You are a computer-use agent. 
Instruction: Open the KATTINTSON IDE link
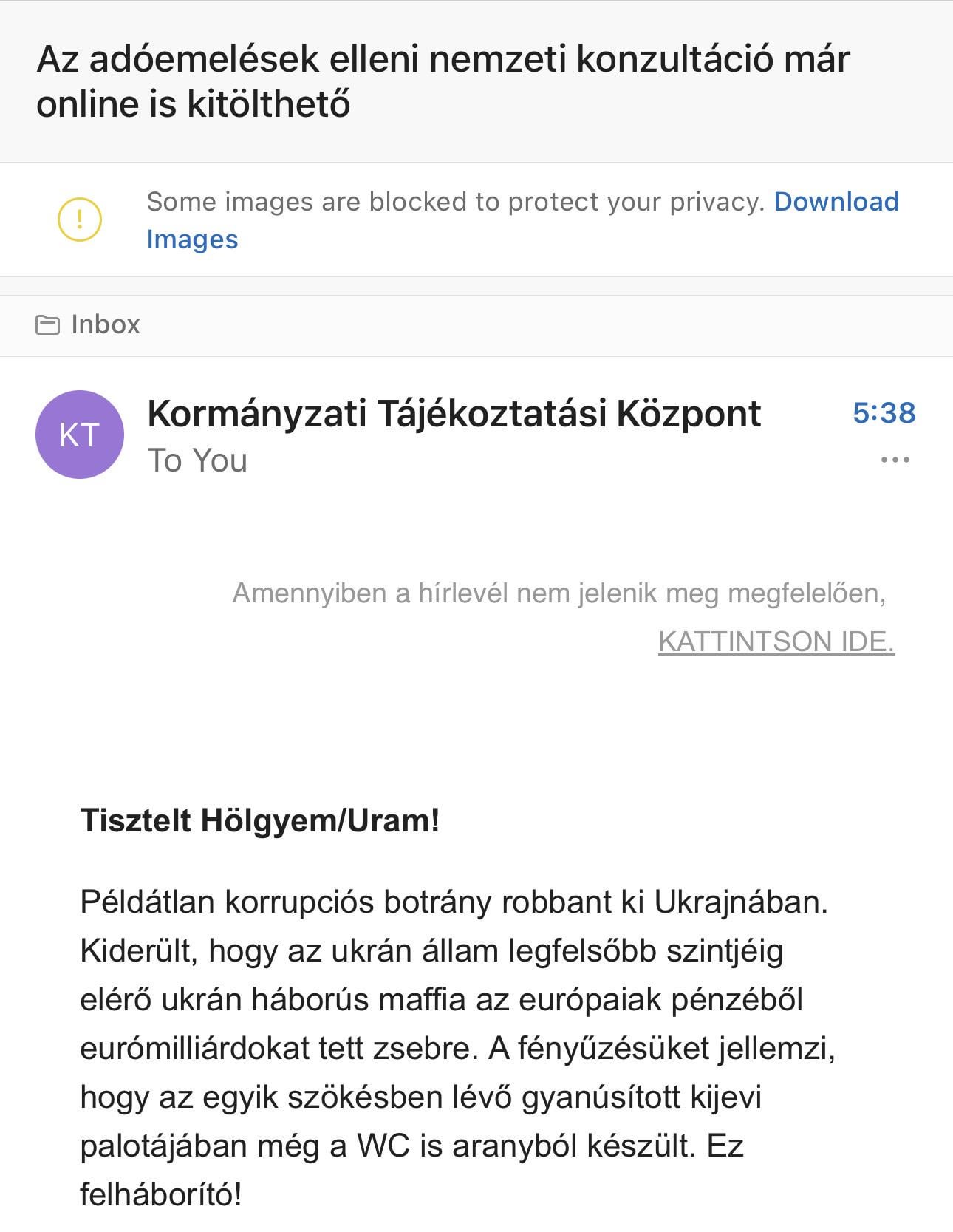click(x=776, y=641)
